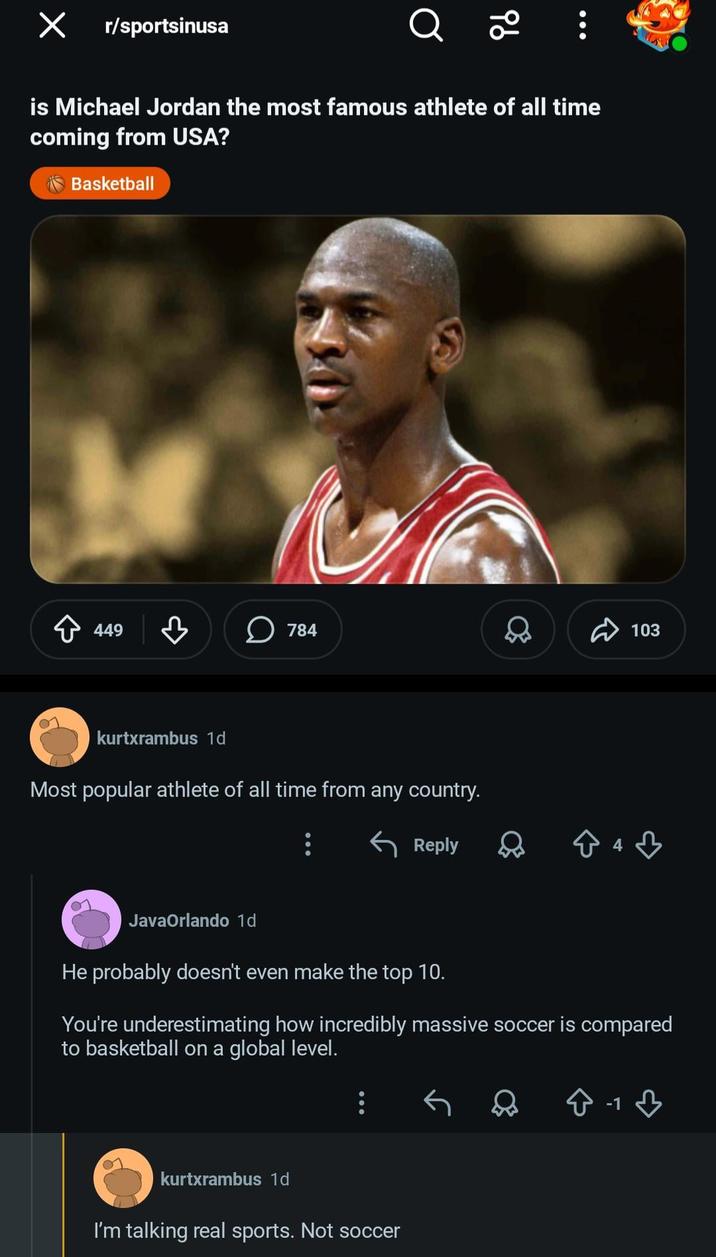Open the 784 comments button
Viewport: 716px width, 1257px height.
pos(283,630)
